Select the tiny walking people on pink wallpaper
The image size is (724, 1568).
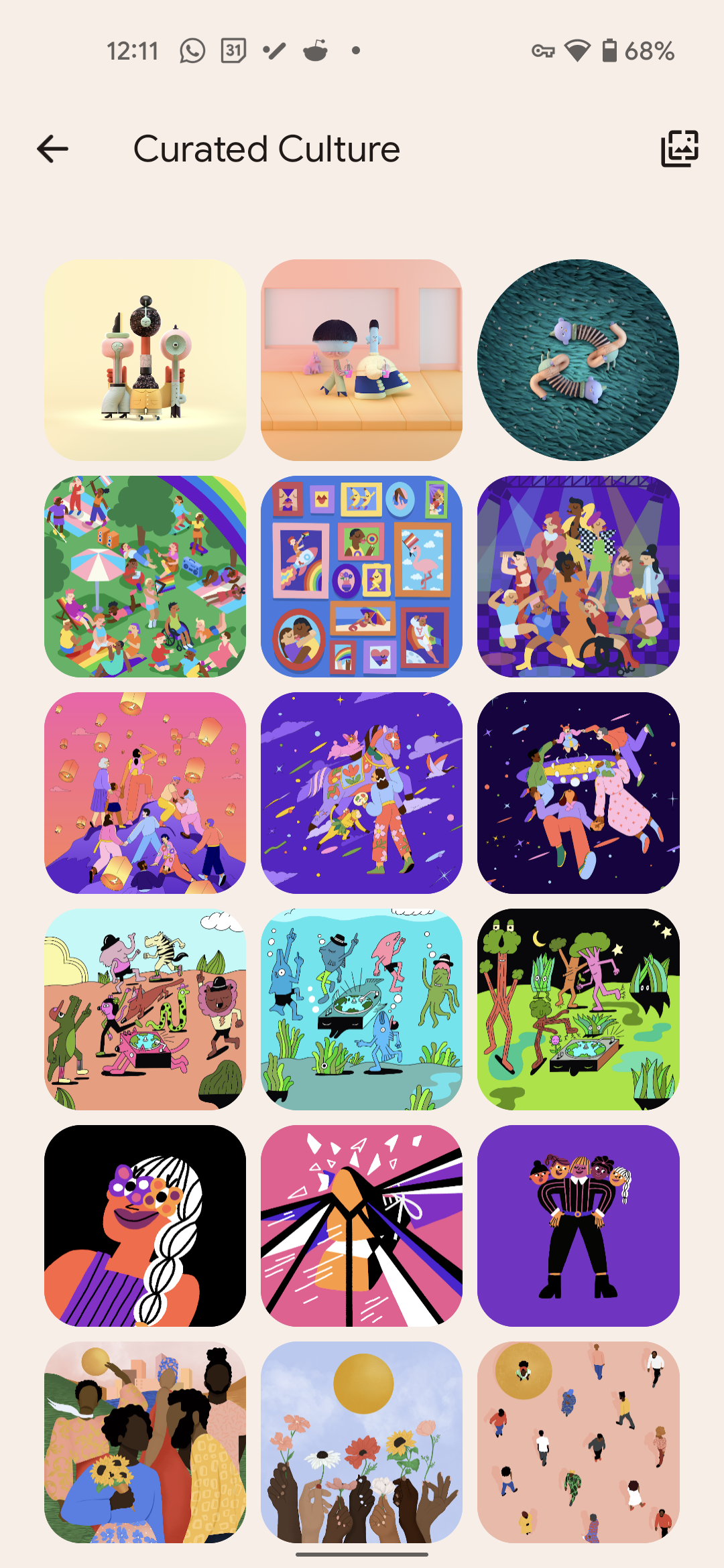pyautogui.click(x=578, y=1442)
